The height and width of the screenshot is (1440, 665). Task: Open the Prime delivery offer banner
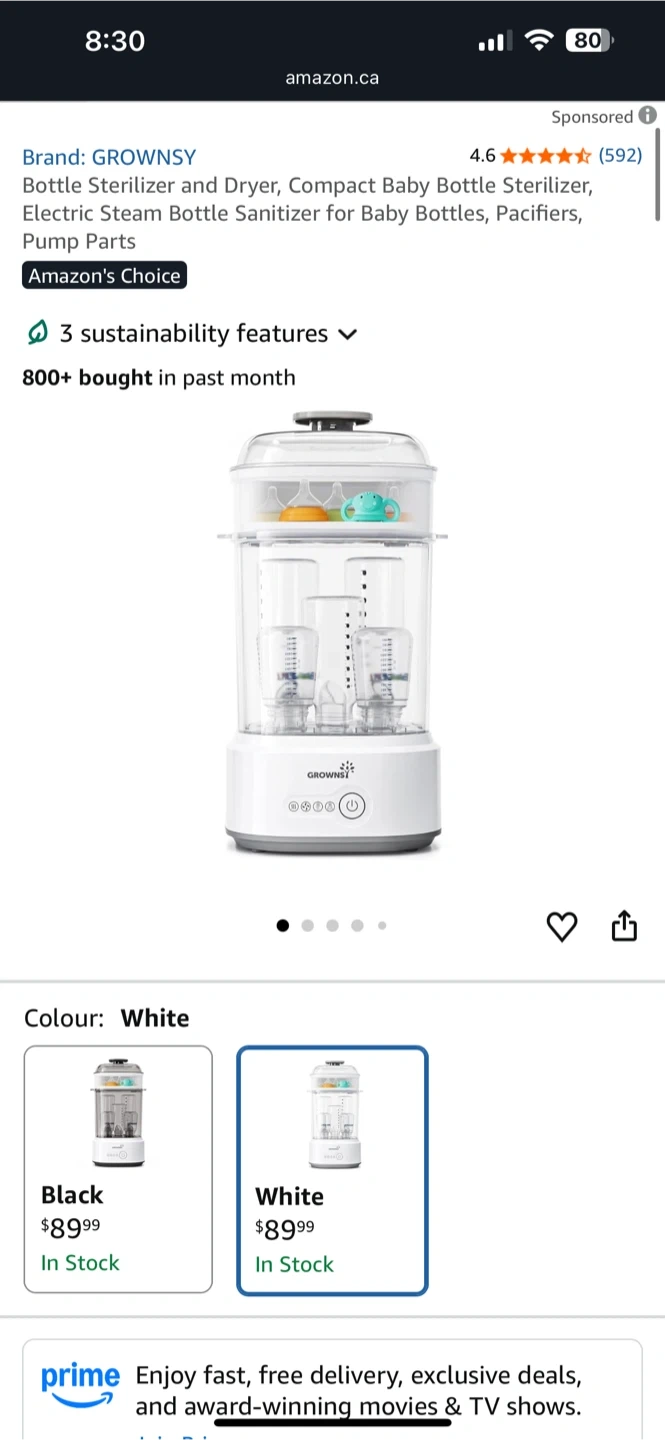click(x=332, y=1390)
